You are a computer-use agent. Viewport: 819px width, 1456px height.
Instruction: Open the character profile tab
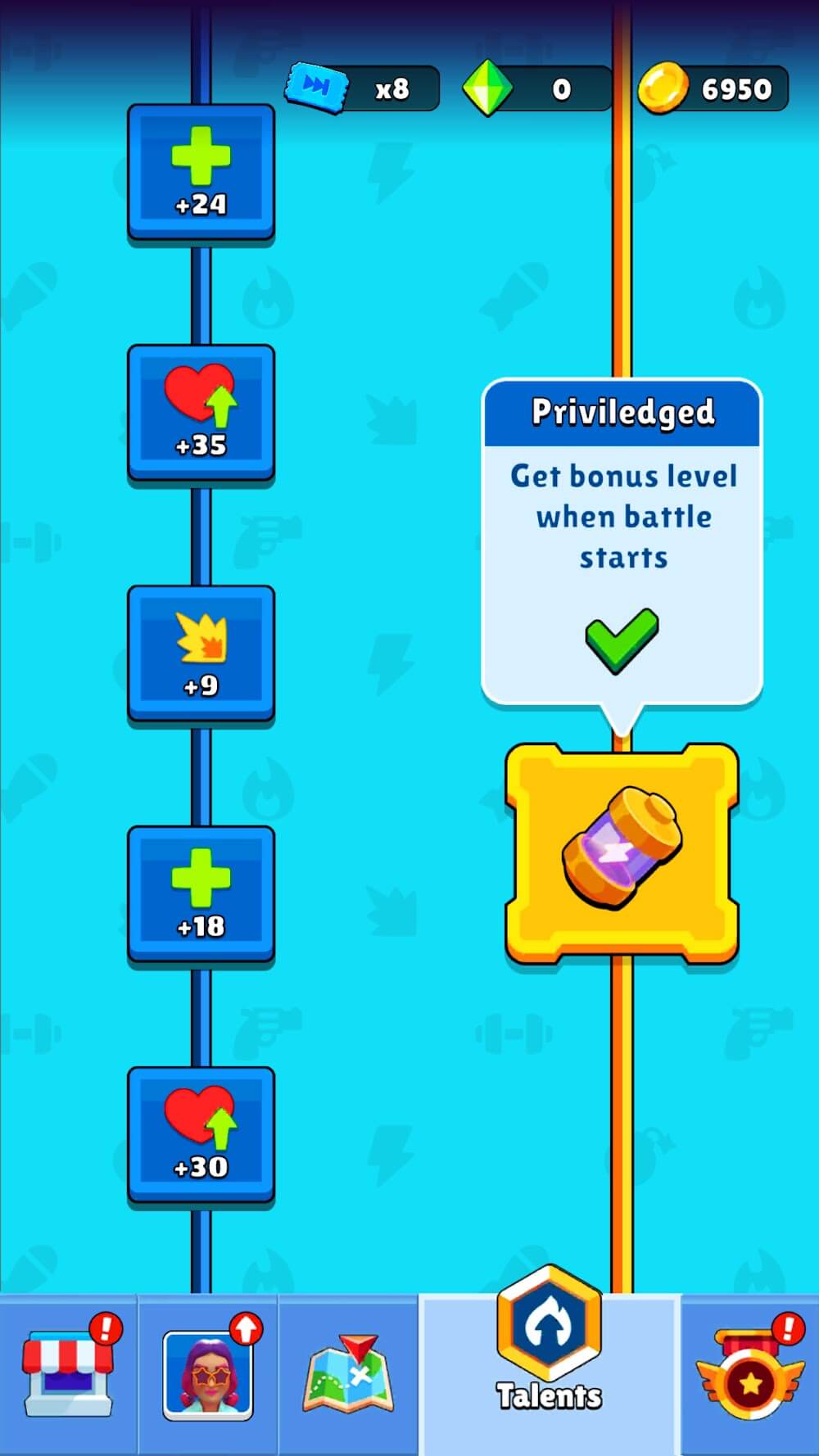click(x=208, y=1376)
